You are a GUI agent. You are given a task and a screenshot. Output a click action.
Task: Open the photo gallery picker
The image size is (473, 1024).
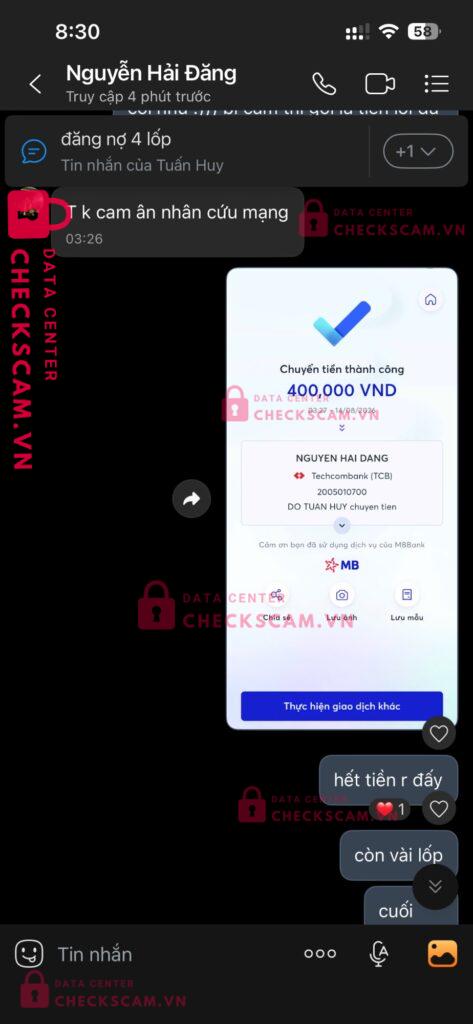click(442, 953)
